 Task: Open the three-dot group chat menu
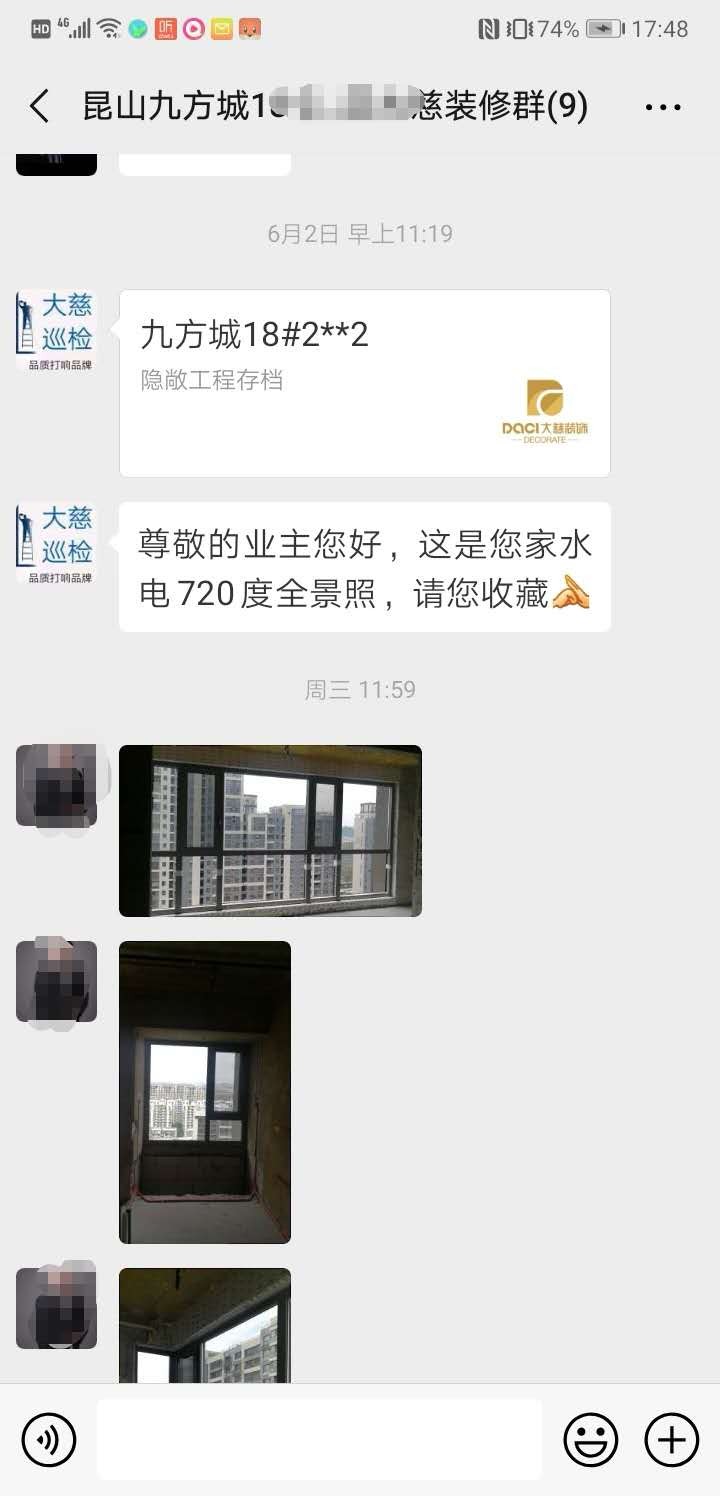point(663,107)
